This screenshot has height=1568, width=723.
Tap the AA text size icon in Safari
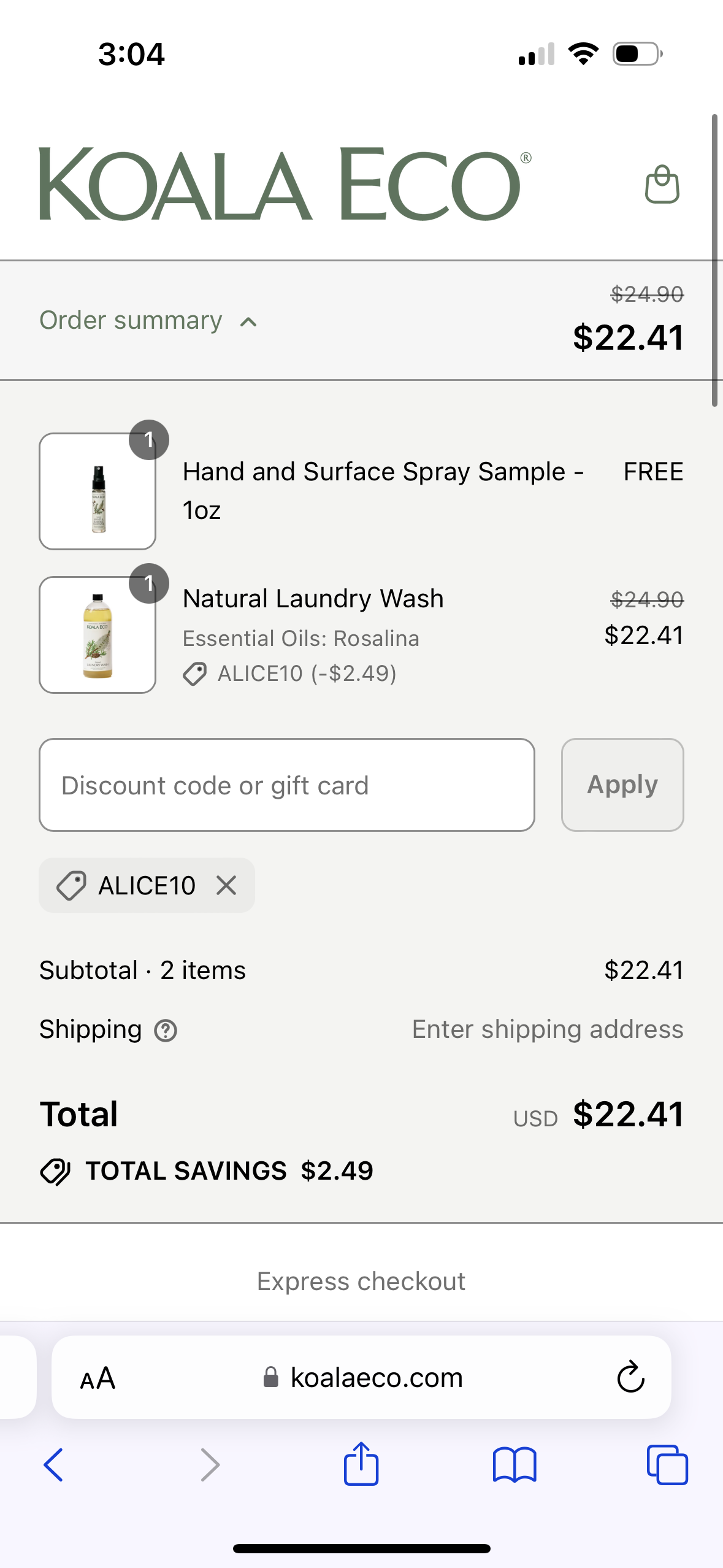(x=98, y=1377)
